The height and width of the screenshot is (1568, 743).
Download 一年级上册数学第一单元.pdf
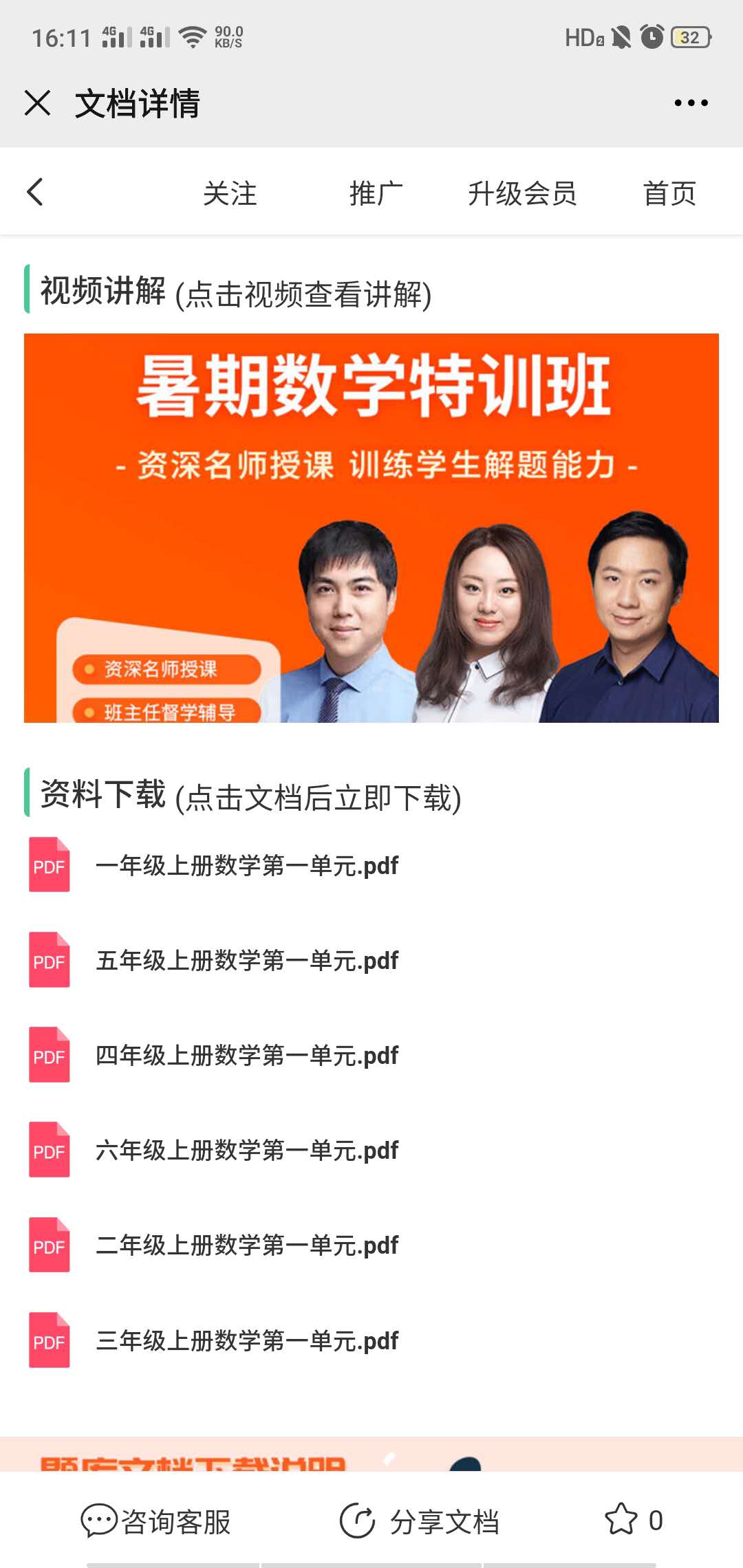pyautogui.click(x=246, y=865)
